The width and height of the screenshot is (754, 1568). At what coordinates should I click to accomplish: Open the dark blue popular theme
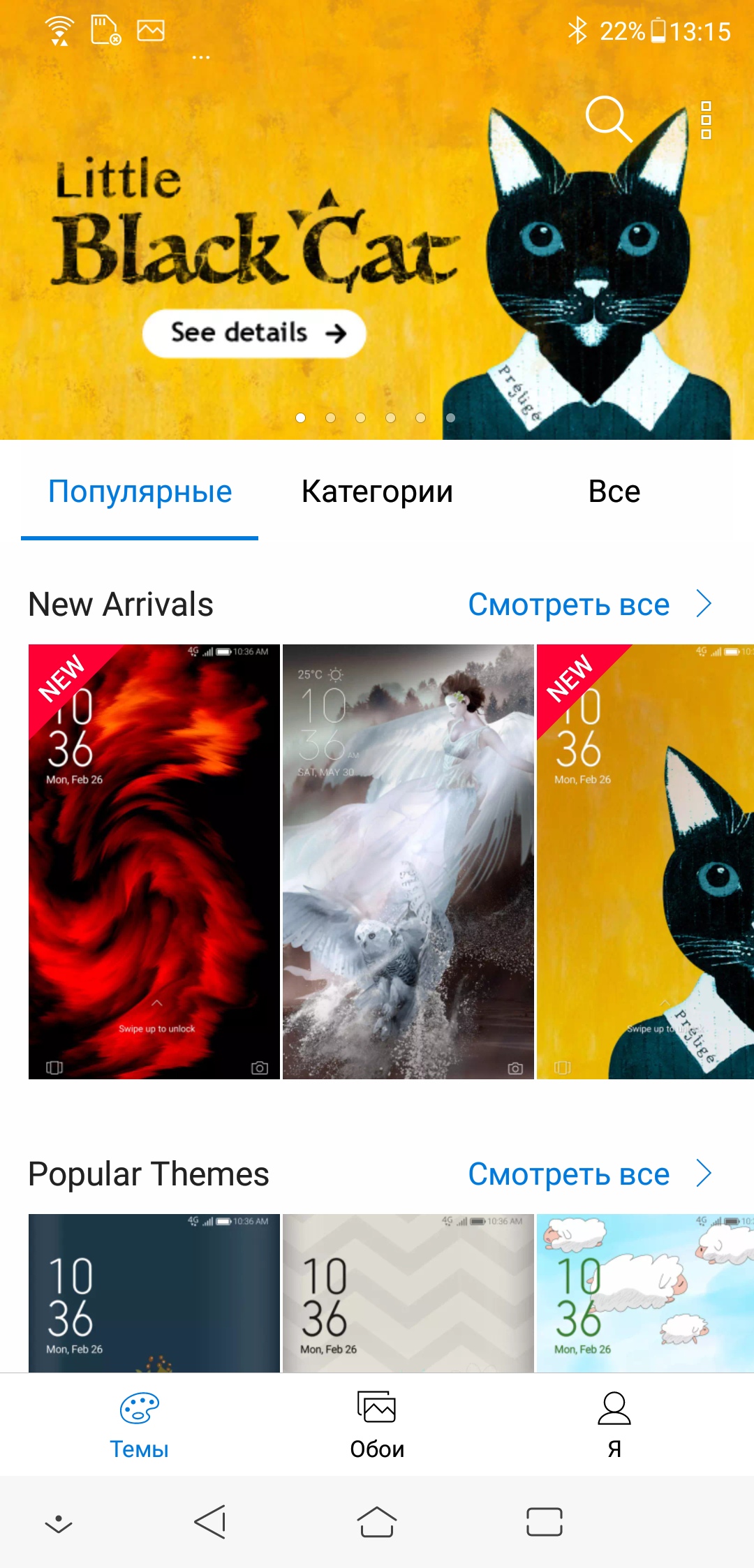coord(154,1293)
